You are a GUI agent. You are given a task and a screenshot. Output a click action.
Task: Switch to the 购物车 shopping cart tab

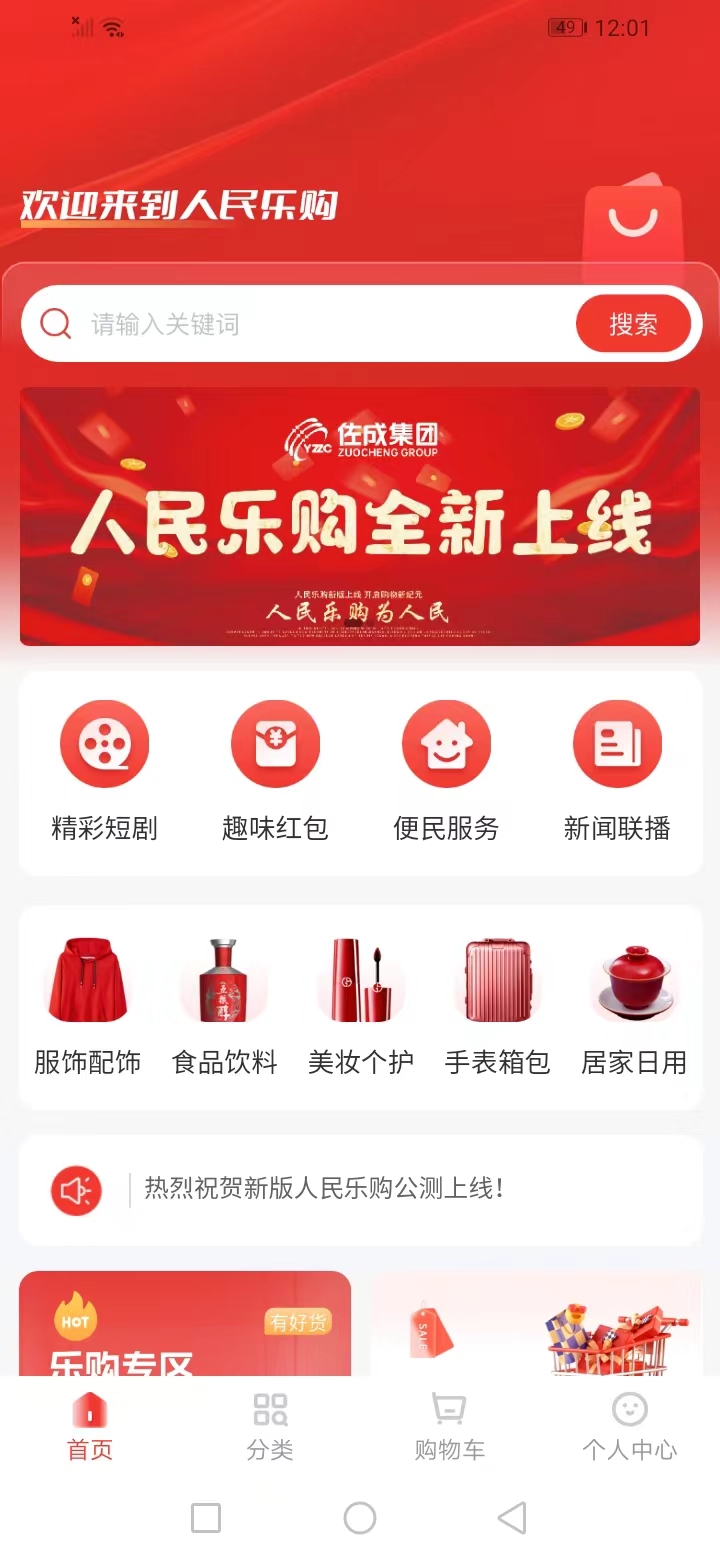(x=449, y=1423)
